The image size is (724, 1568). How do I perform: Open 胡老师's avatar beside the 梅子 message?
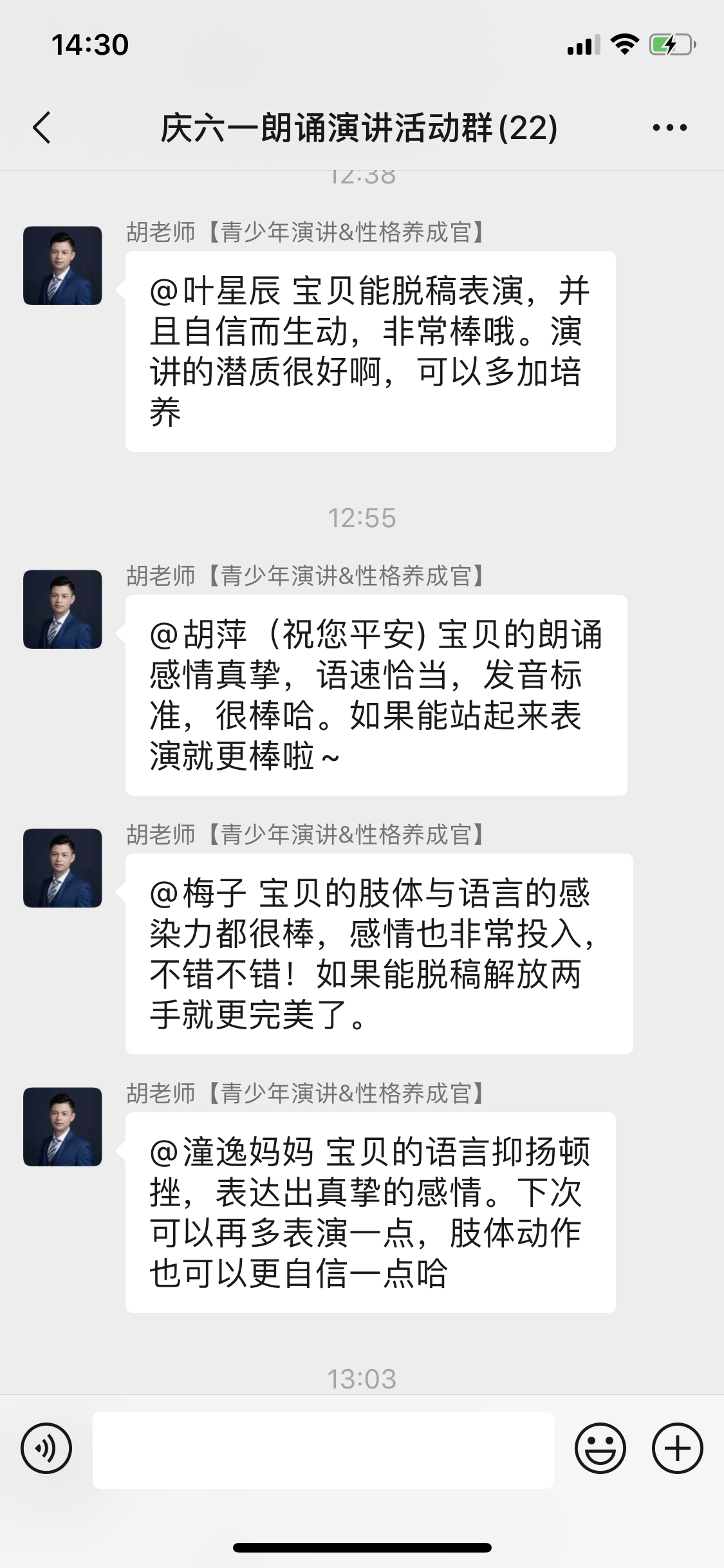click(x=62, y=868)
